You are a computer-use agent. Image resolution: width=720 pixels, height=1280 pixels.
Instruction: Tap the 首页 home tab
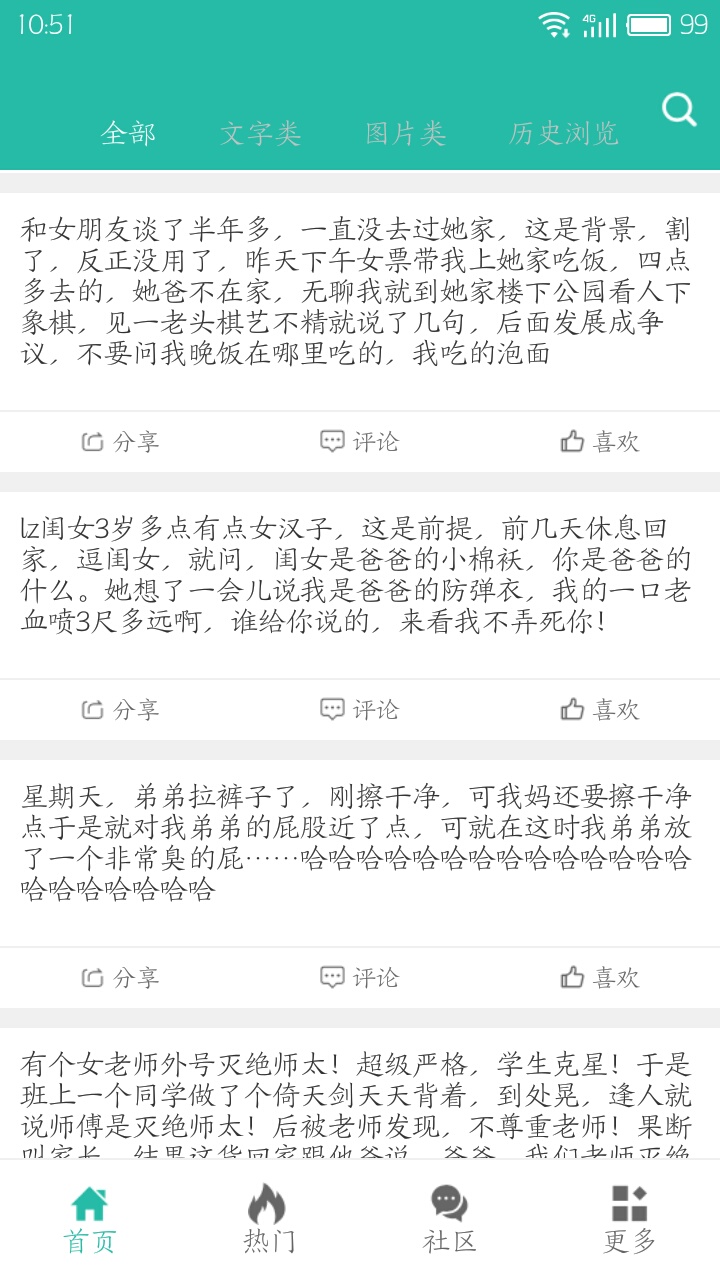point(90,1219)
